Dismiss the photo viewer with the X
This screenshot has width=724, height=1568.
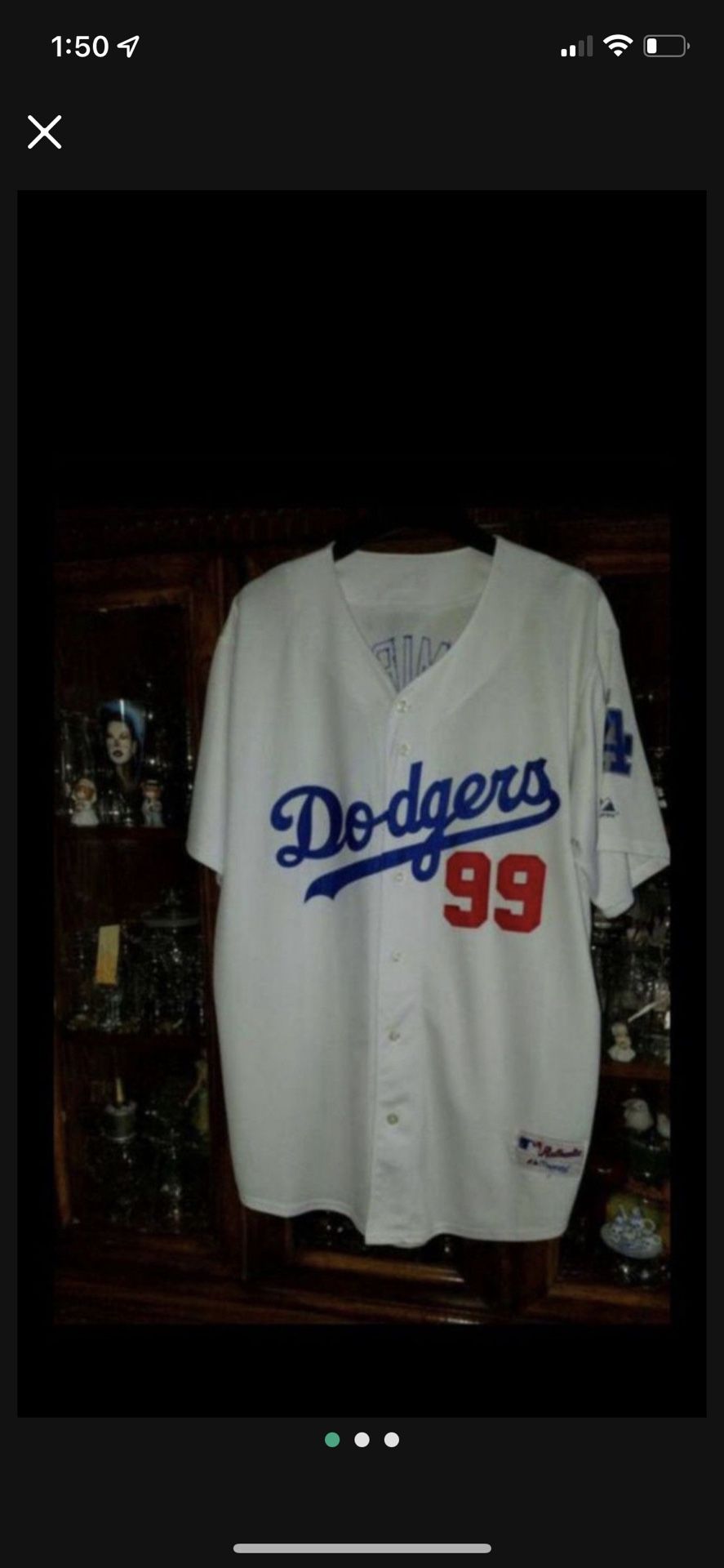(45, 131)
